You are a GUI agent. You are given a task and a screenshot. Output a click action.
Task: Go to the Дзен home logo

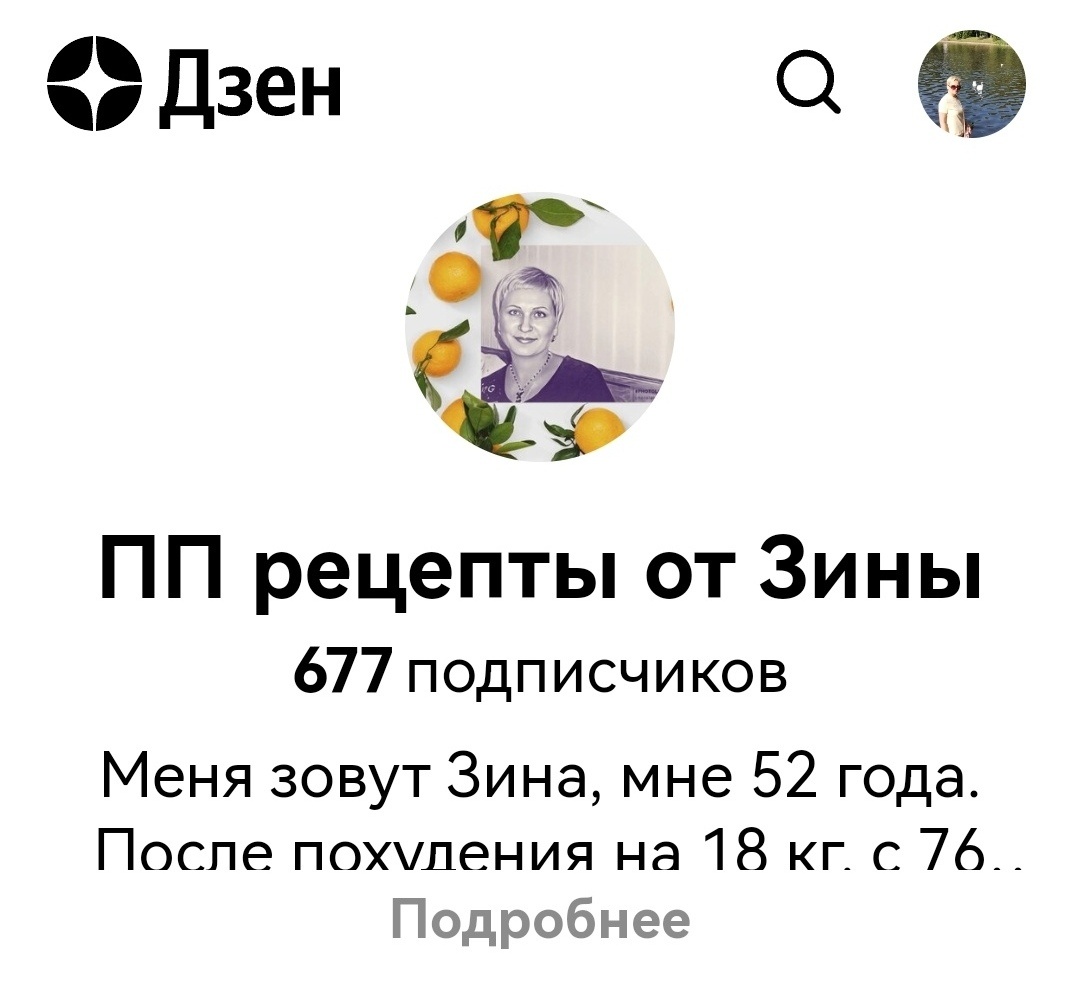point(194,85)
